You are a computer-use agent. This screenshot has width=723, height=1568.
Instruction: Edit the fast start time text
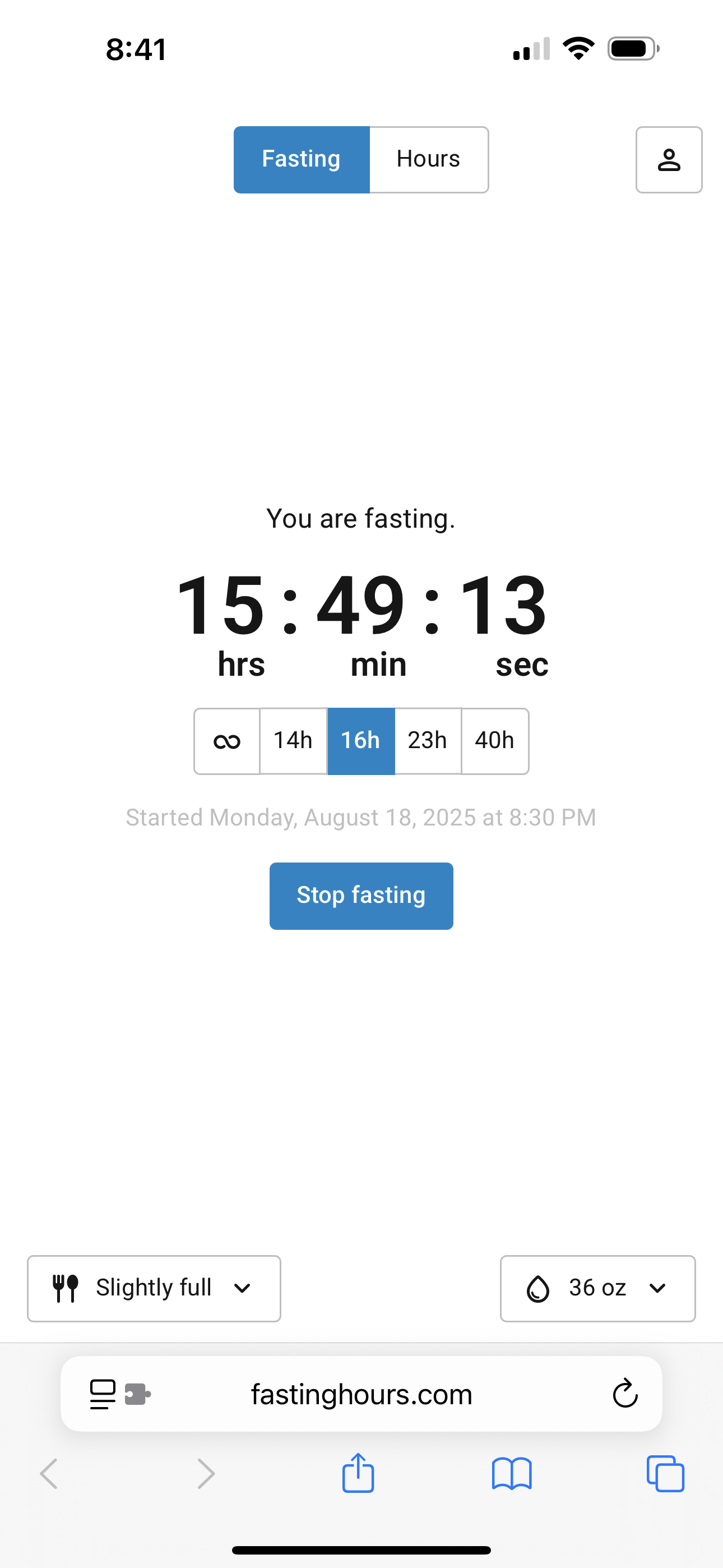361,818
